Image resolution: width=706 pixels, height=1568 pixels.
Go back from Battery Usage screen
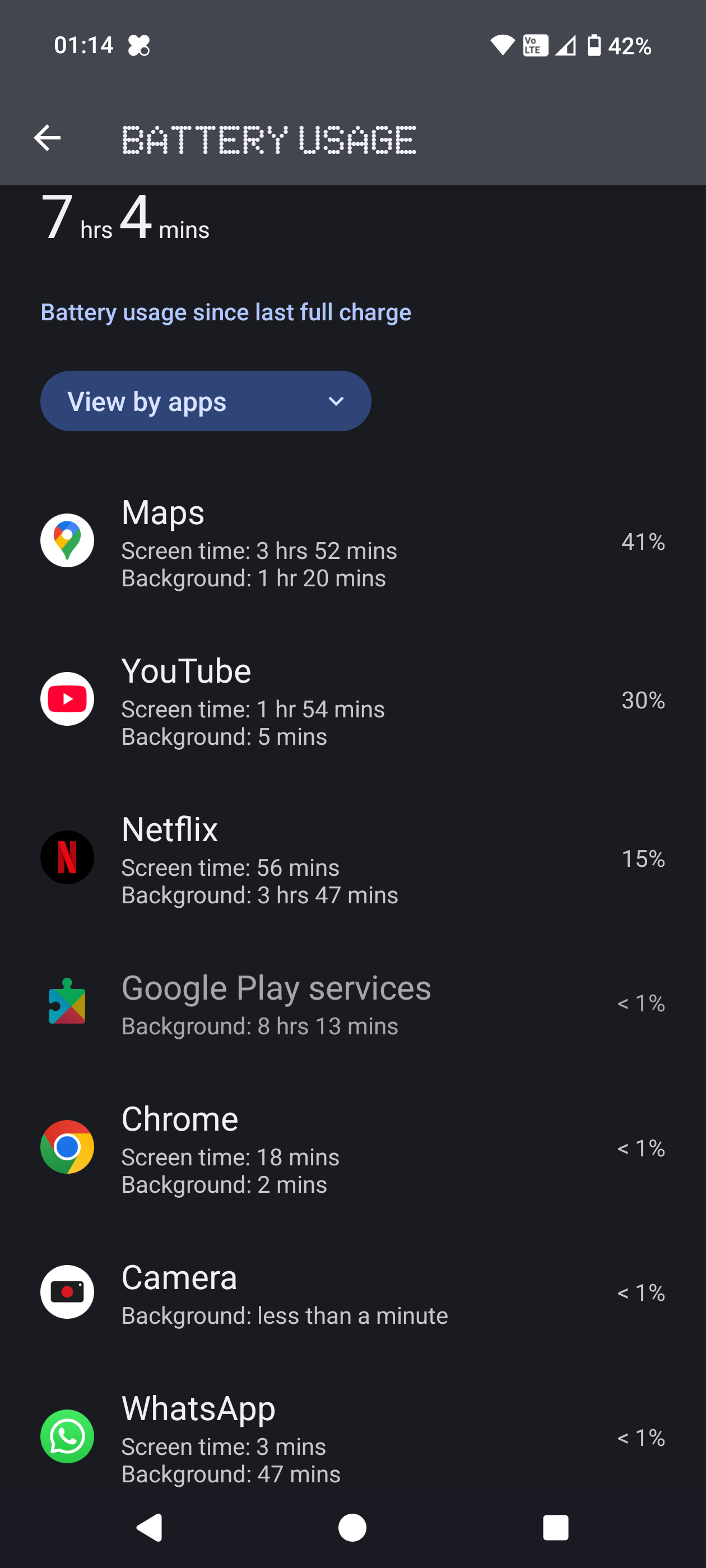(x=47, y=138)
